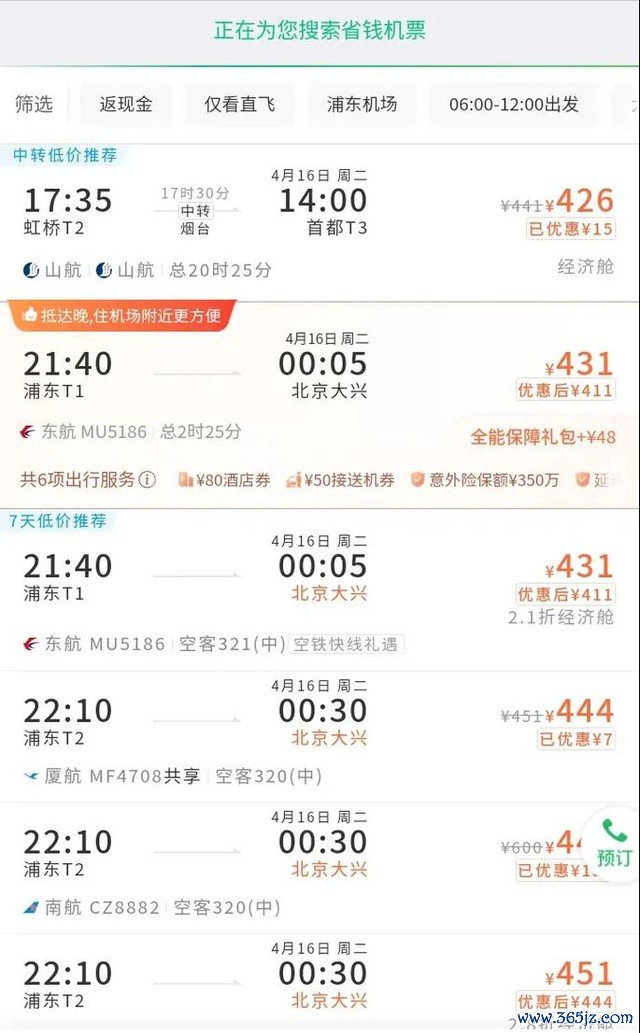Screen dimensions: 640x1033
Task: Open the 17:35 虹桥T2 transfer flight via 烟台
Action: pyautogui.click(x=320, y=223)
